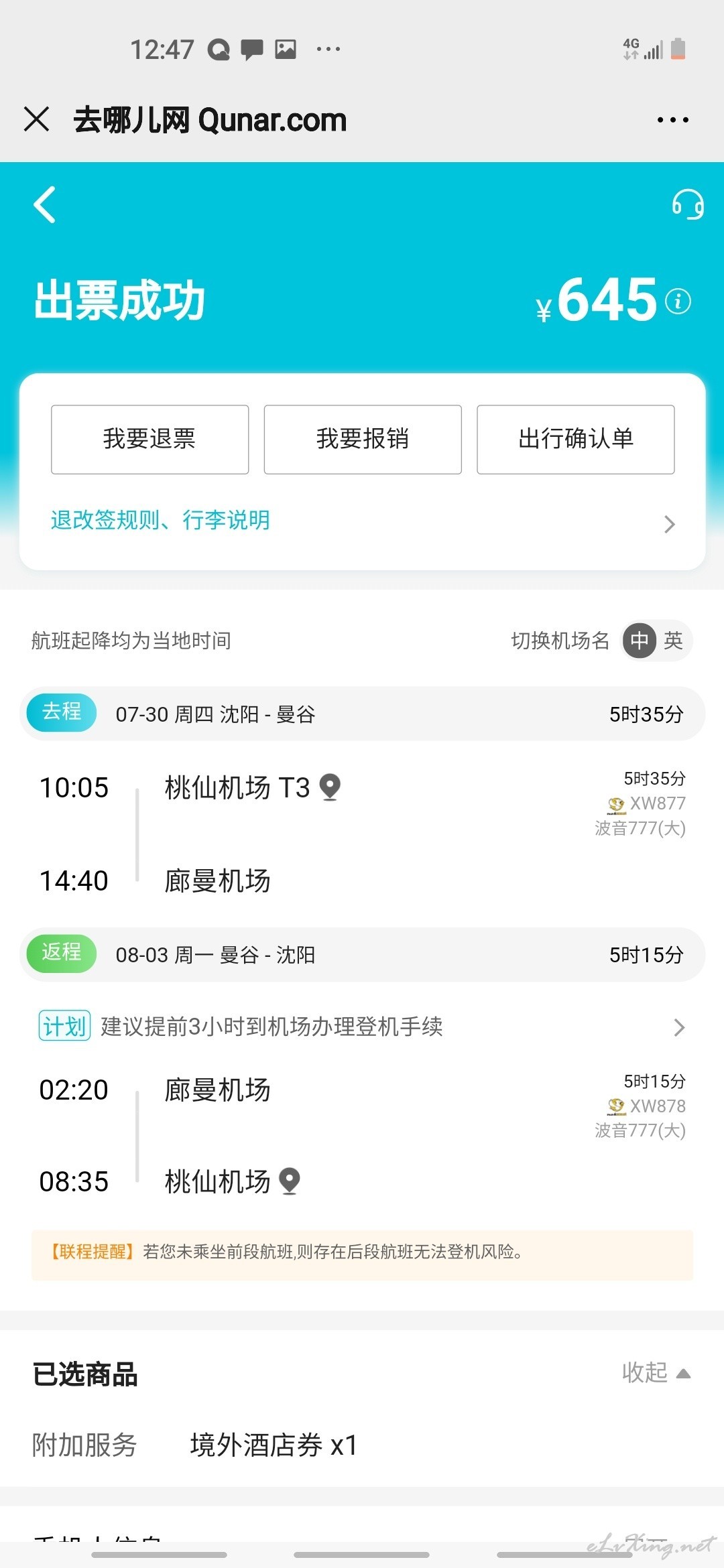
Task: Select 我要报销 for reimbursement
Action: 363,439
